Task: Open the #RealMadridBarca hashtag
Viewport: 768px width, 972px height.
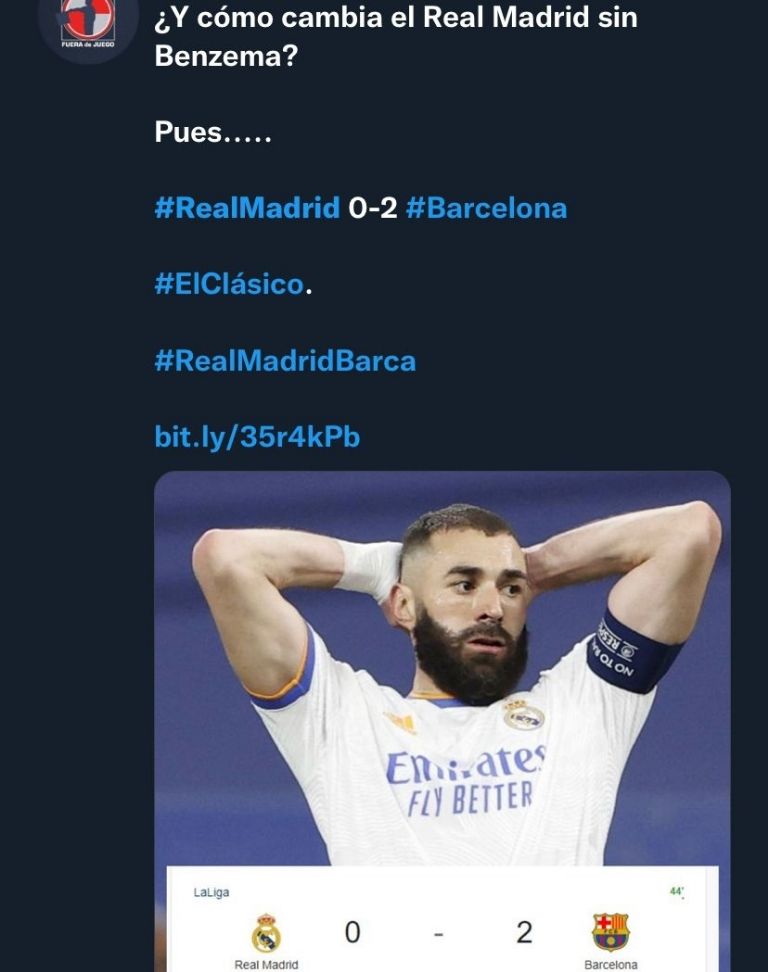Action: pyautogui.click(x=285, y=360)
